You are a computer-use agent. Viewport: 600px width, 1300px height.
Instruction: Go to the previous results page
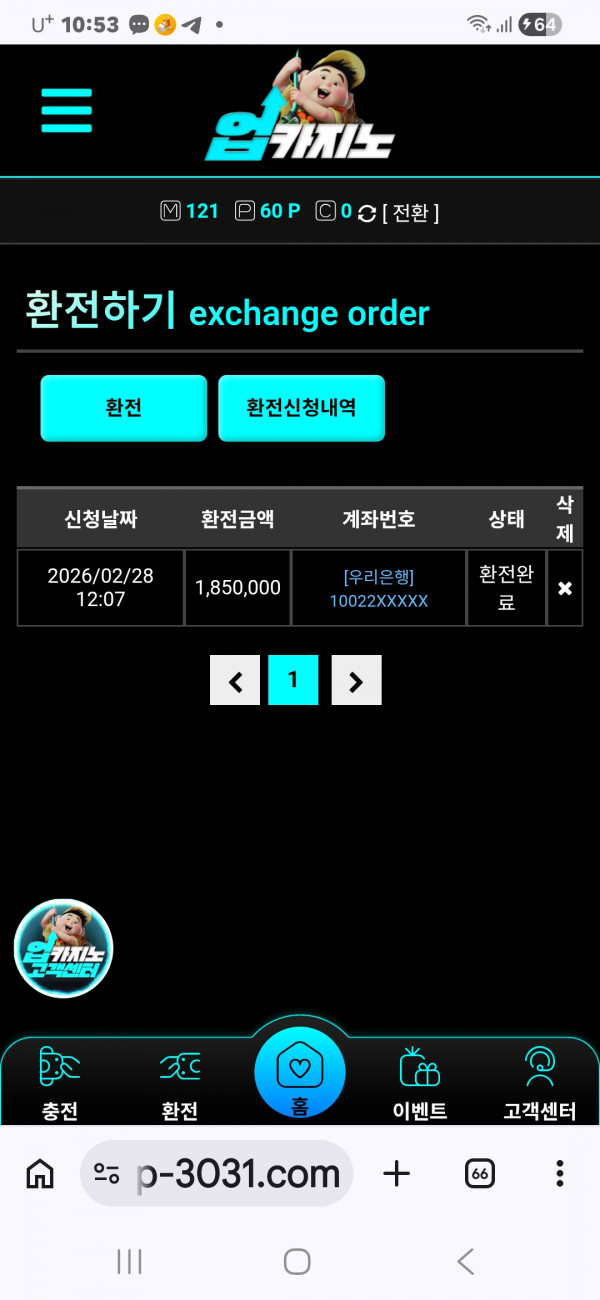click(235, 681)
